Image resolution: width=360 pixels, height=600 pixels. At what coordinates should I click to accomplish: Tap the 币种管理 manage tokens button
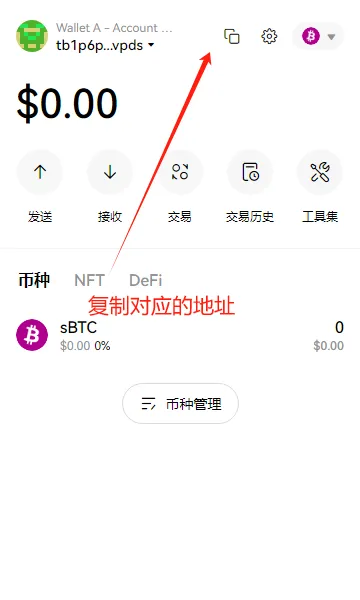(180, 404)
